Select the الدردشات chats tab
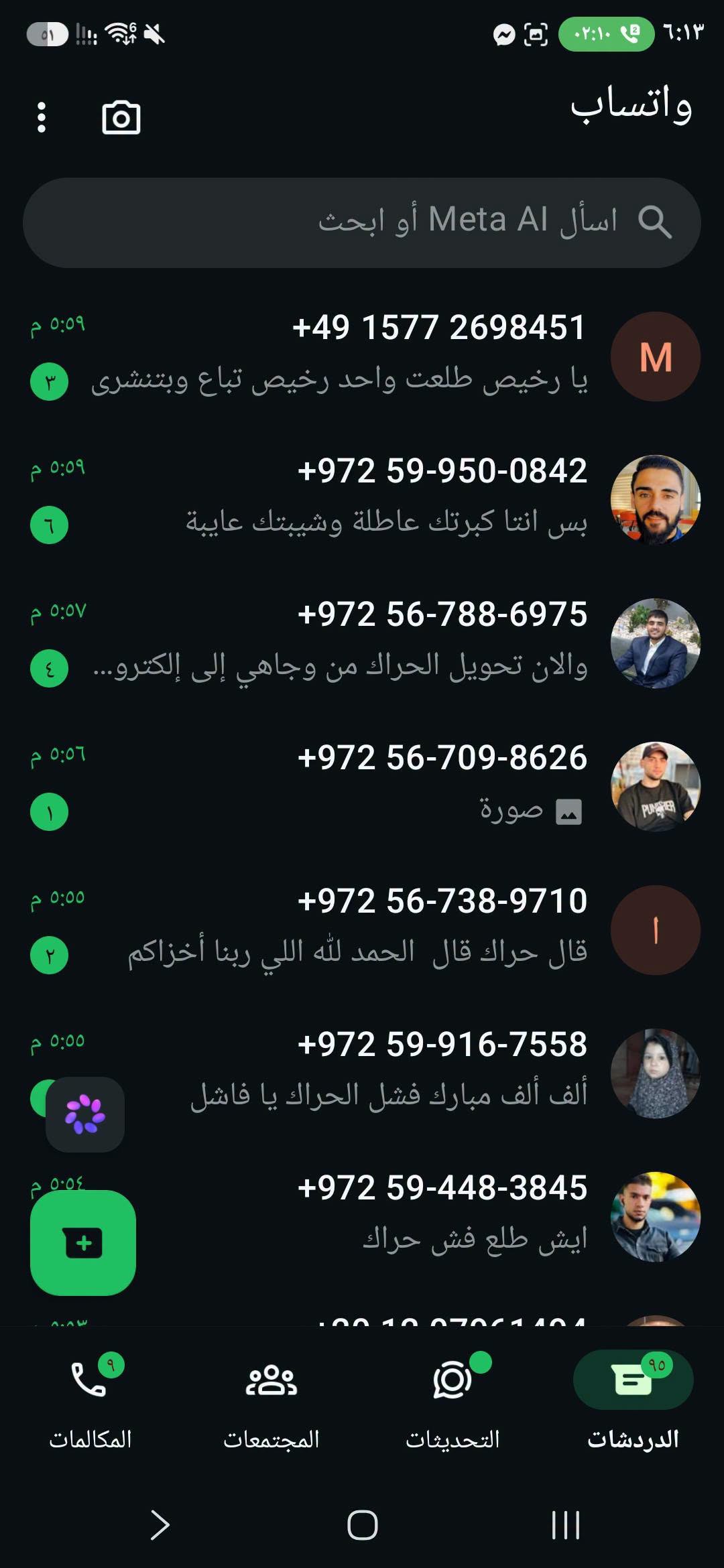Image resolution: width=724 pixels, height=1568 pixels. tap(633, 1400)
